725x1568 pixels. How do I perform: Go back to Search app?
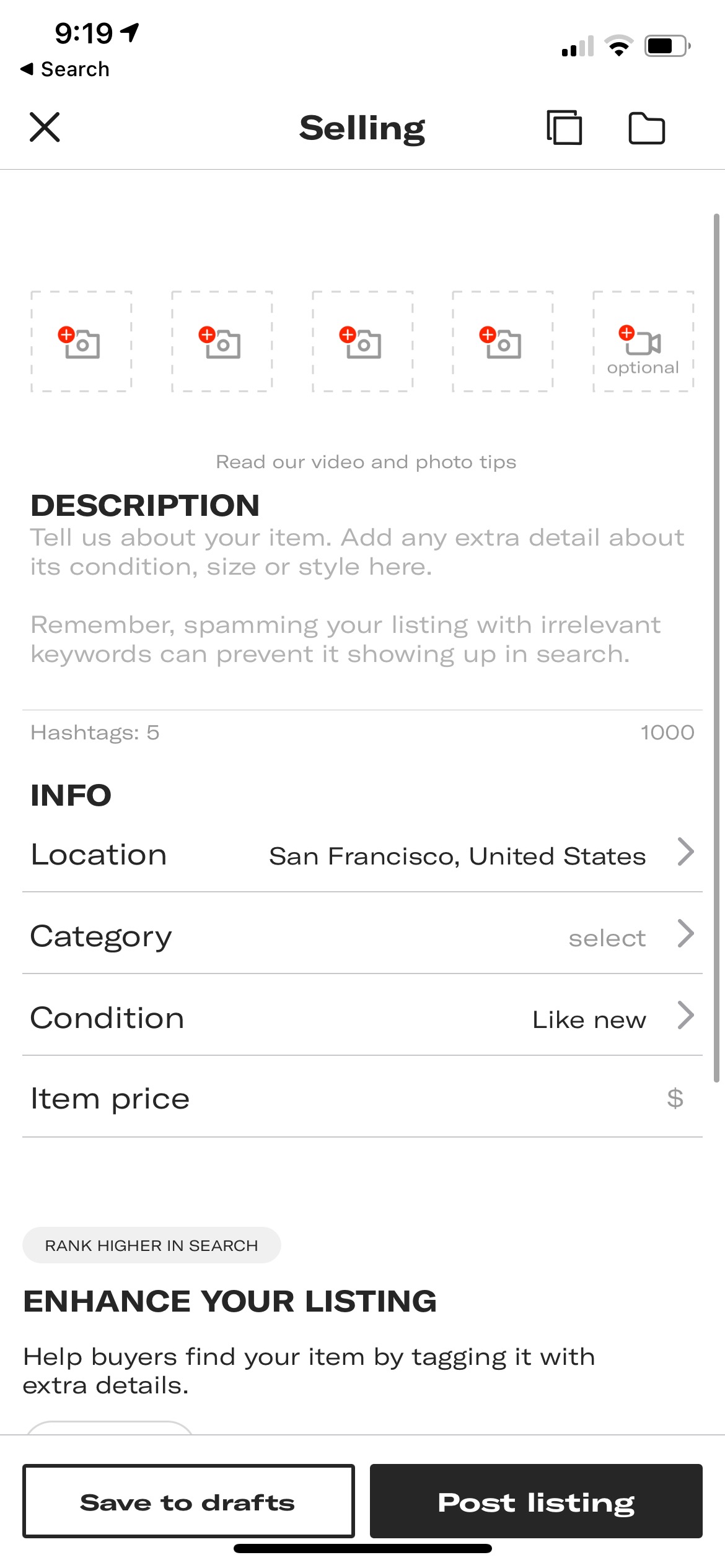point(64,69)
